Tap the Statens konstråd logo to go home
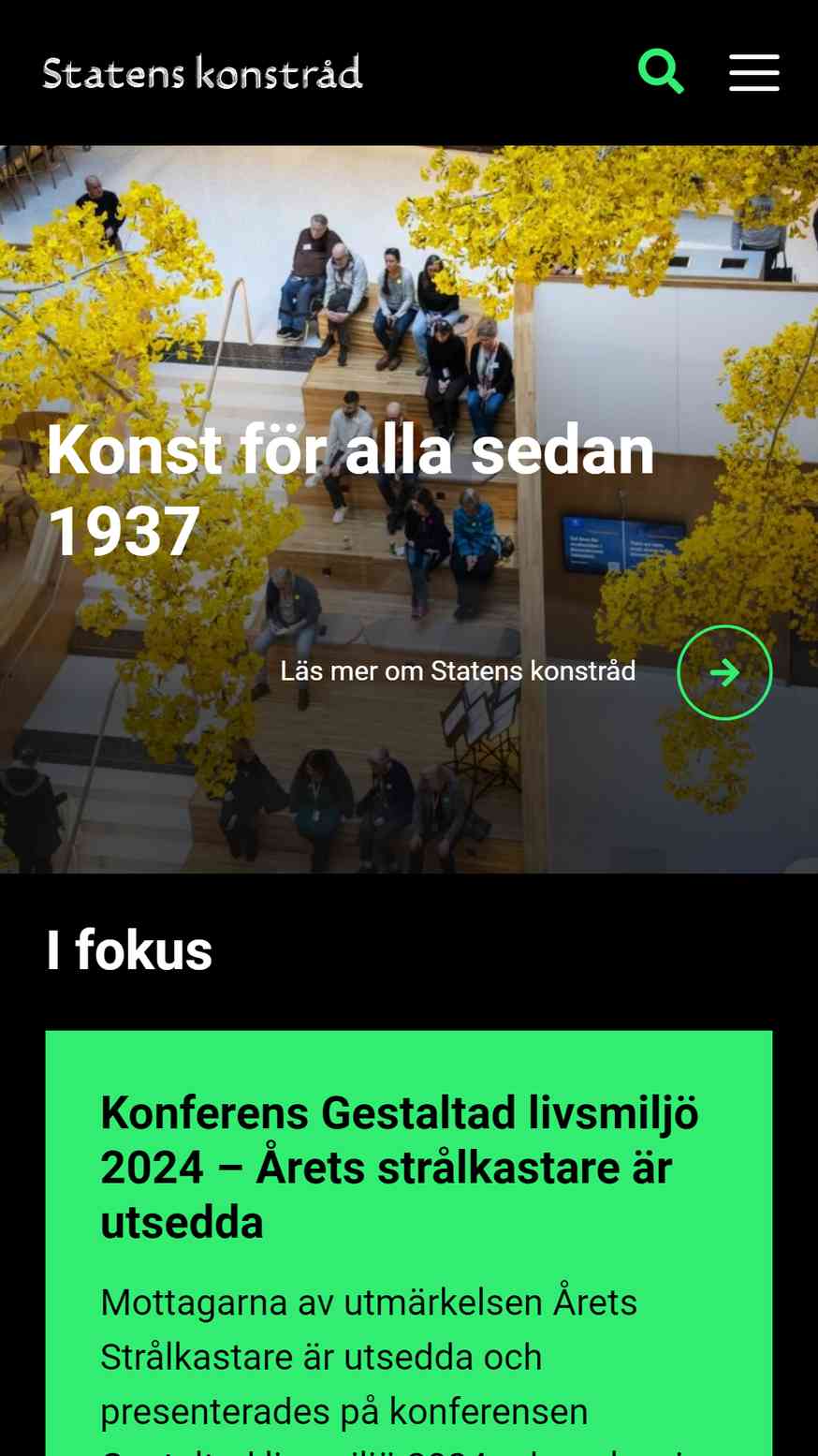The width and height of the screenshot is (818, 1456). tap(202, 73)
